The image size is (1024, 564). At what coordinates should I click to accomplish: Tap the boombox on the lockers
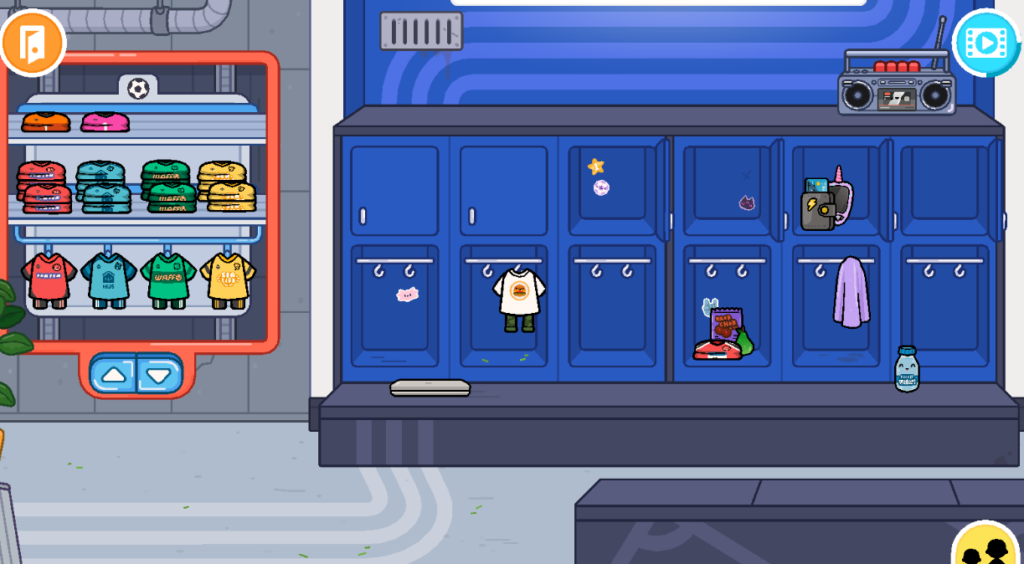pyautogui.click(x=896, y=85)
